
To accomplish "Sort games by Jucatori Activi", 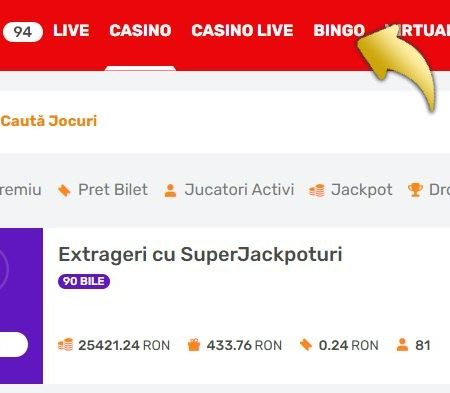I will (229, 190).
